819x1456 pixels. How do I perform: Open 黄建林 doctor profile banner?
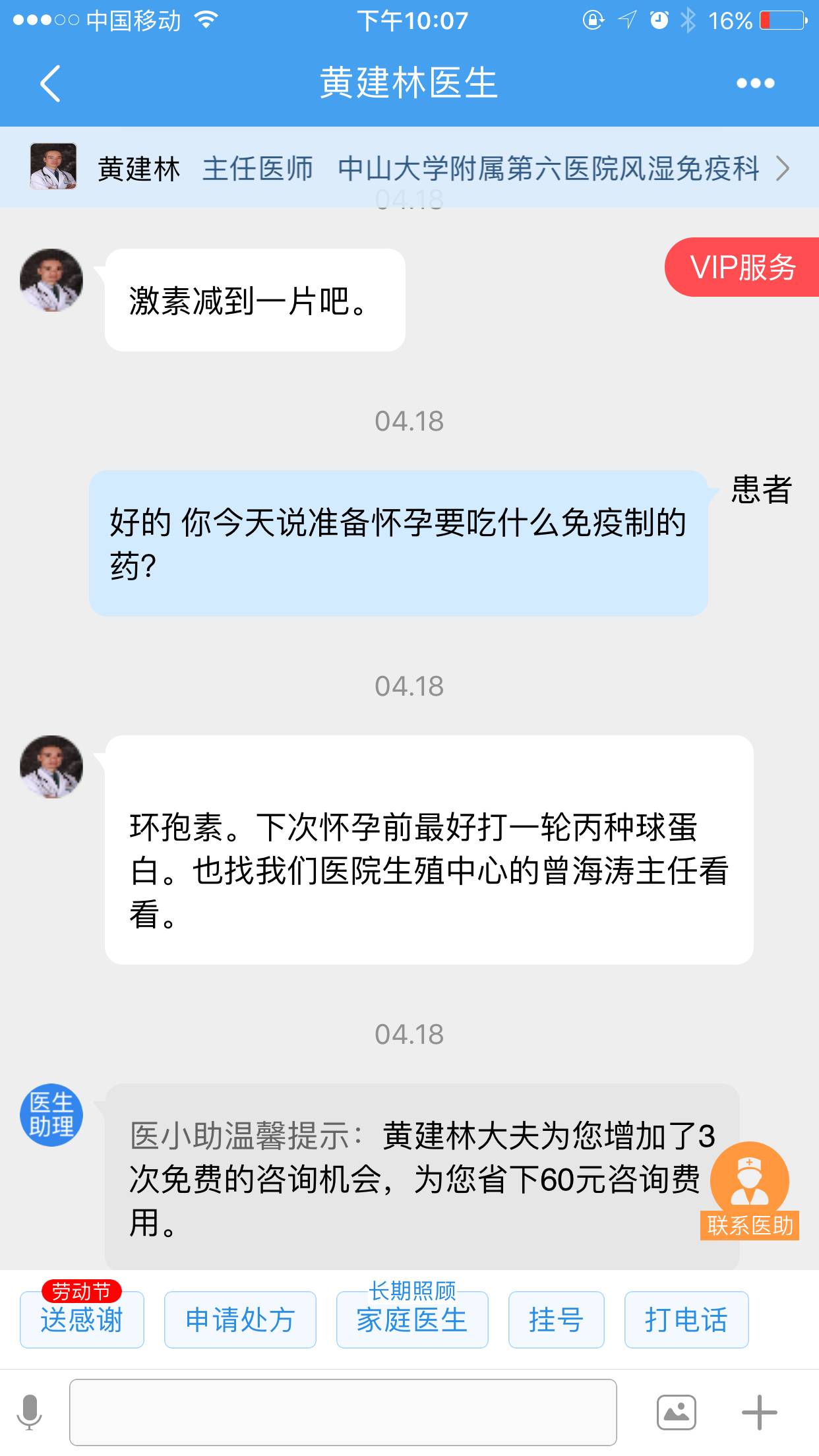(x=409, y=169)
